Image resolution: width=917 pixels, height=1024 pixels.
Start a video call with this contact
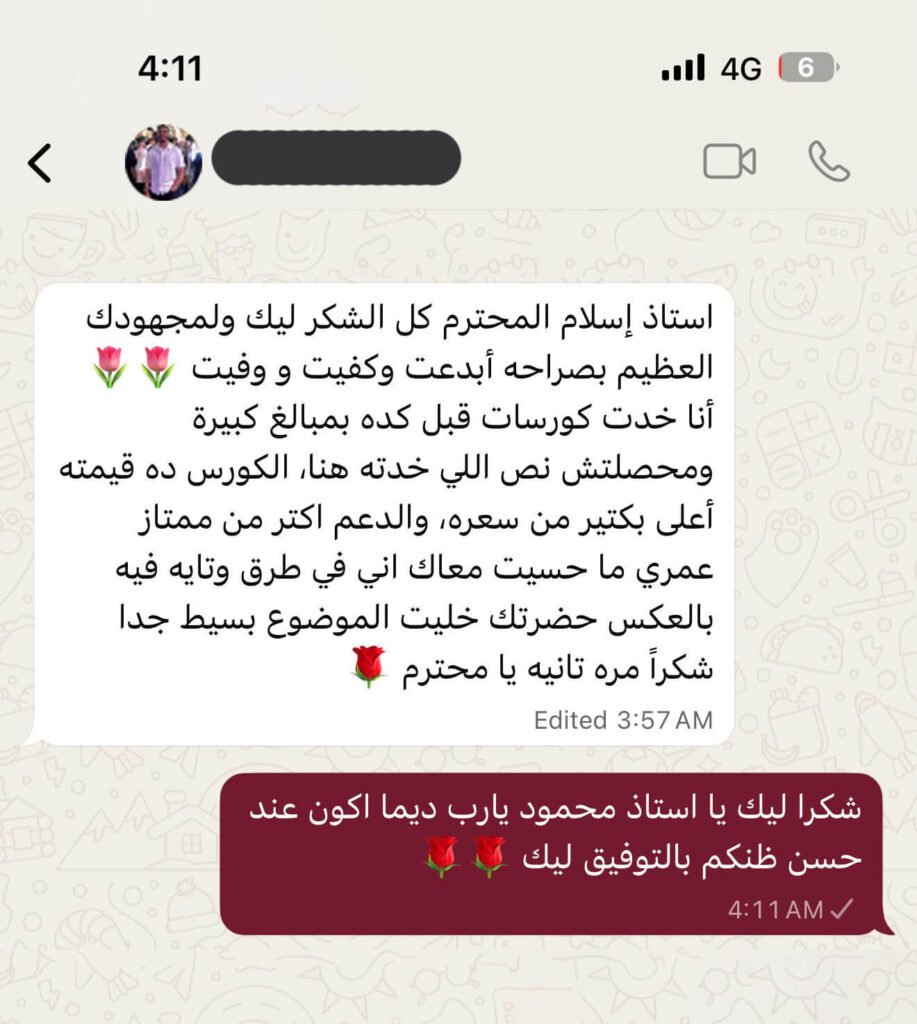(729, 162)
